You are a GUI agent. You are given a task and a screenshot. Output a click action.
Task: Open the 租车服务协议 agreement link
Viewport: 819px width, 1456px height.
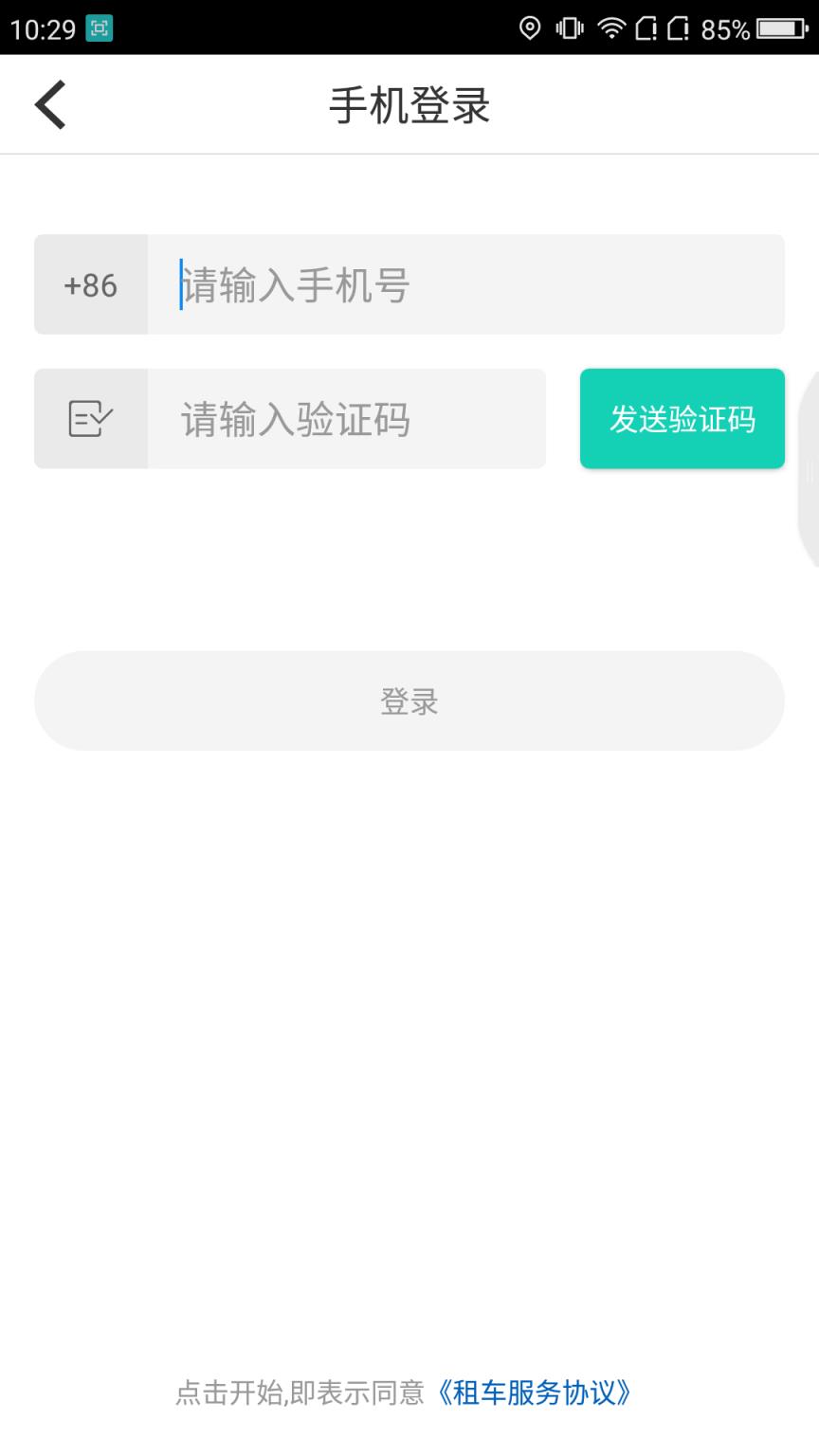pyautogui.click(x=537, y=1394)
